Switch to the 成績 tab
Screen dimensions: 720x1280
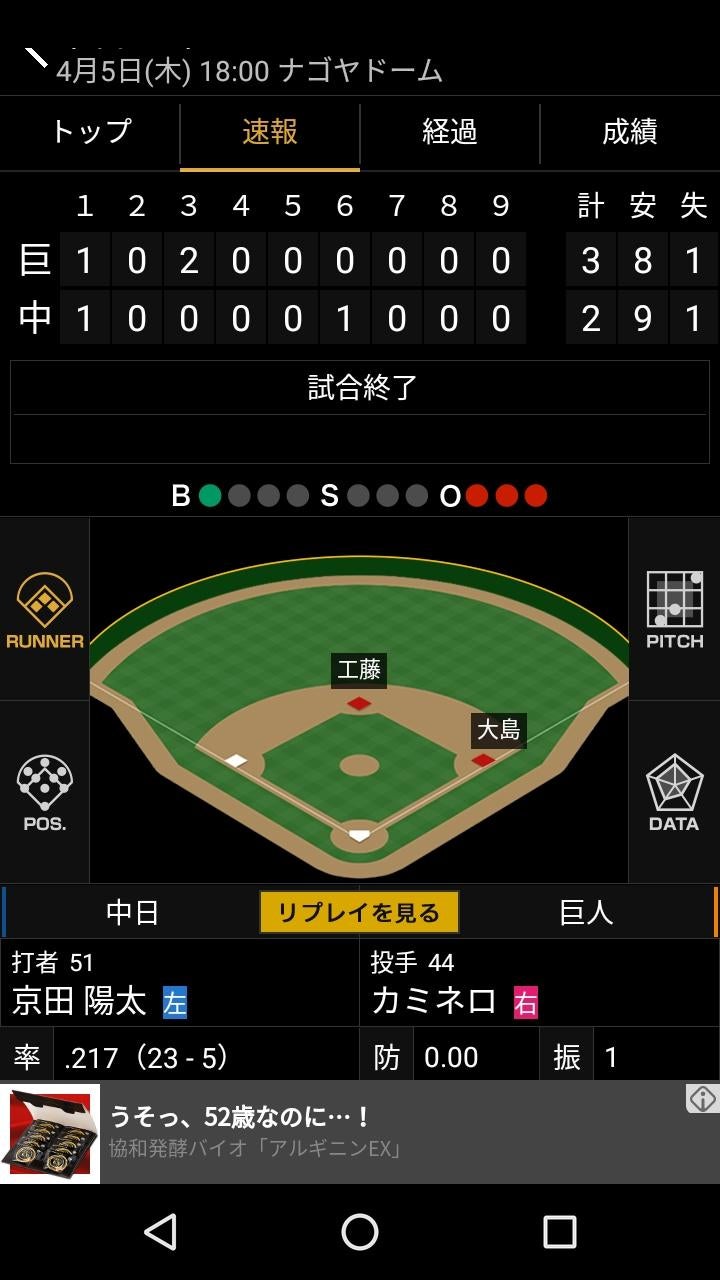[x=630, y=132]
